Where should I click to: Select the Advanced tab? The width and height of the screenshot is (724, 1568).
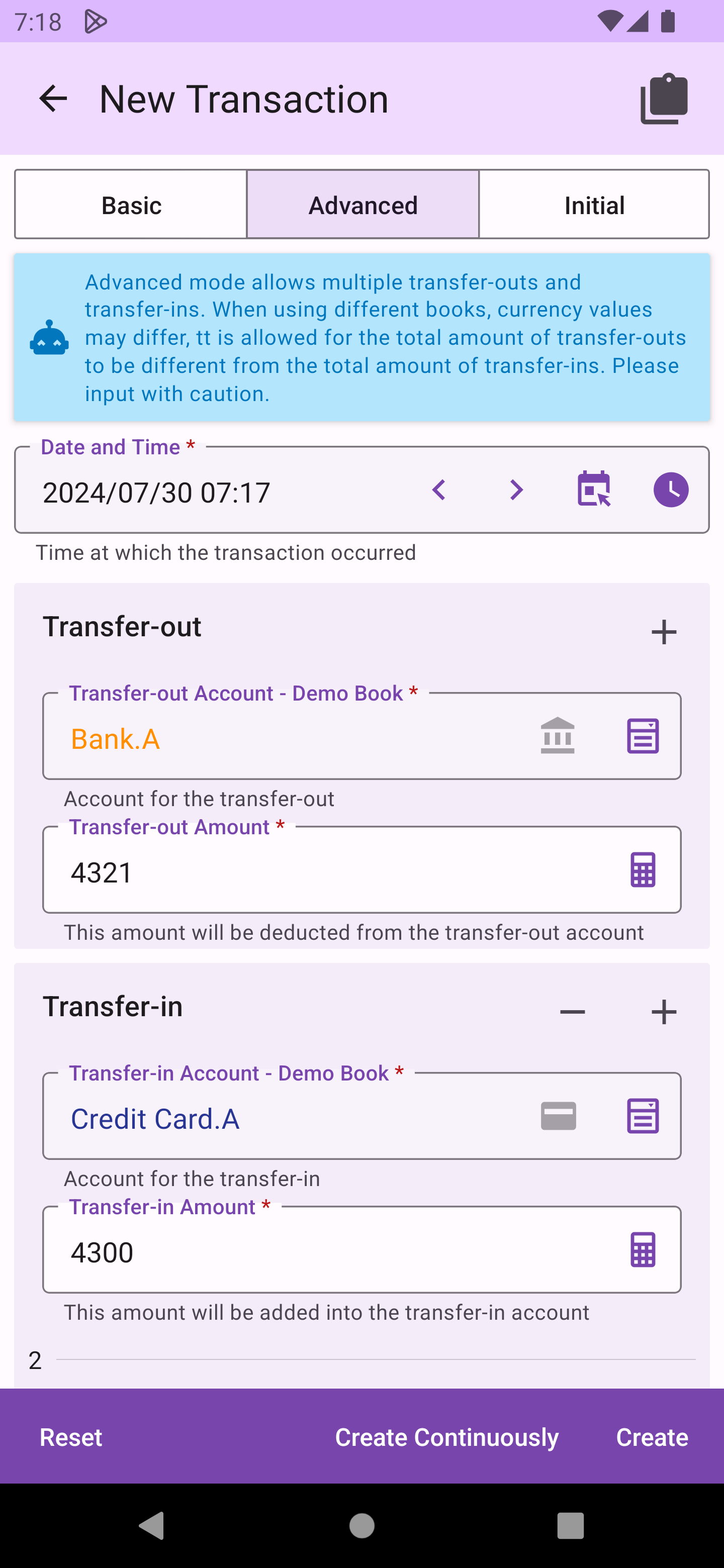tap(363, 205)
